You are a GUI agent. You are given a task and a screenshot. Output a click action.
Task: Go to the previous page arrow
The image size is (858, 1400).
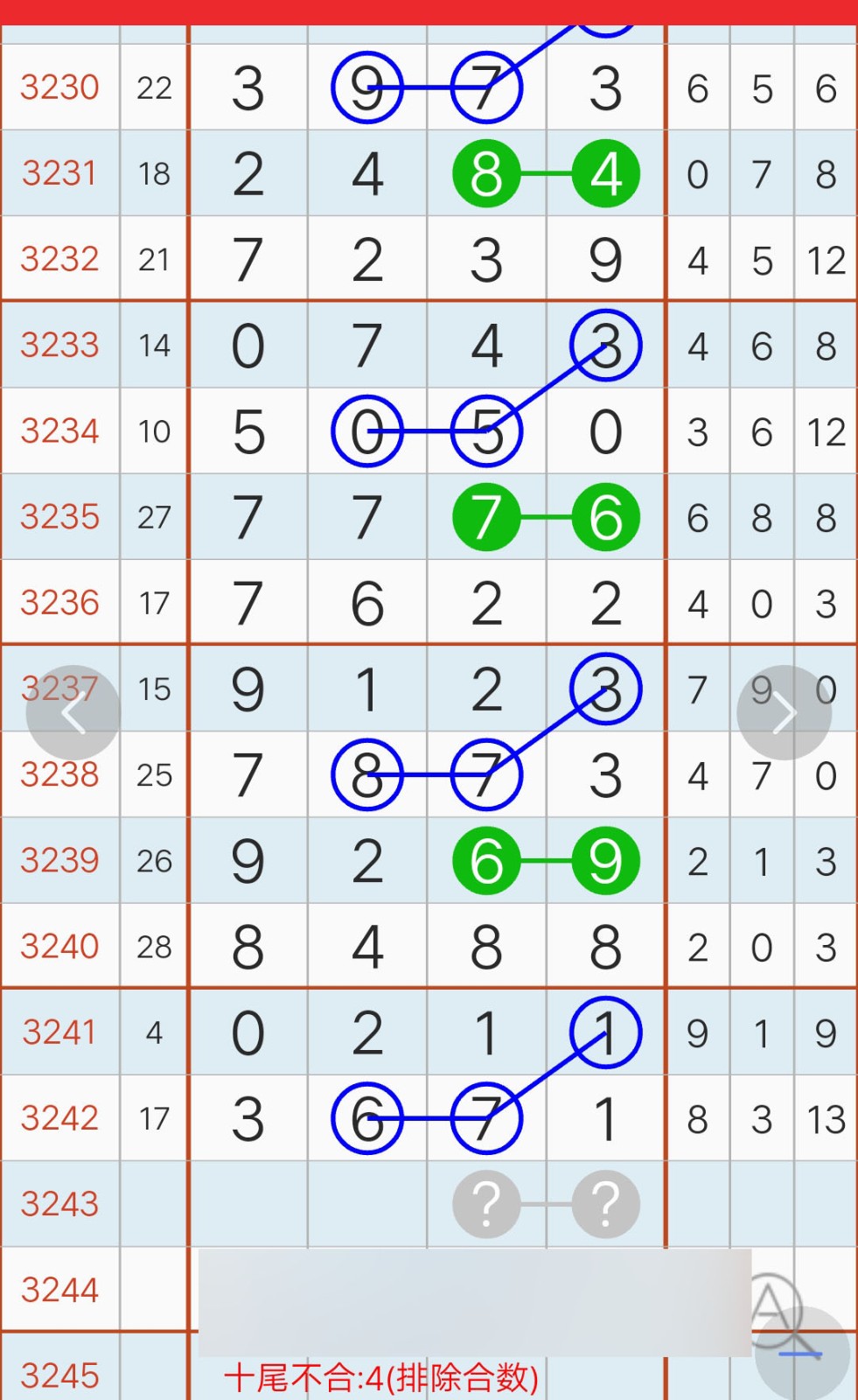click(73, 712)
